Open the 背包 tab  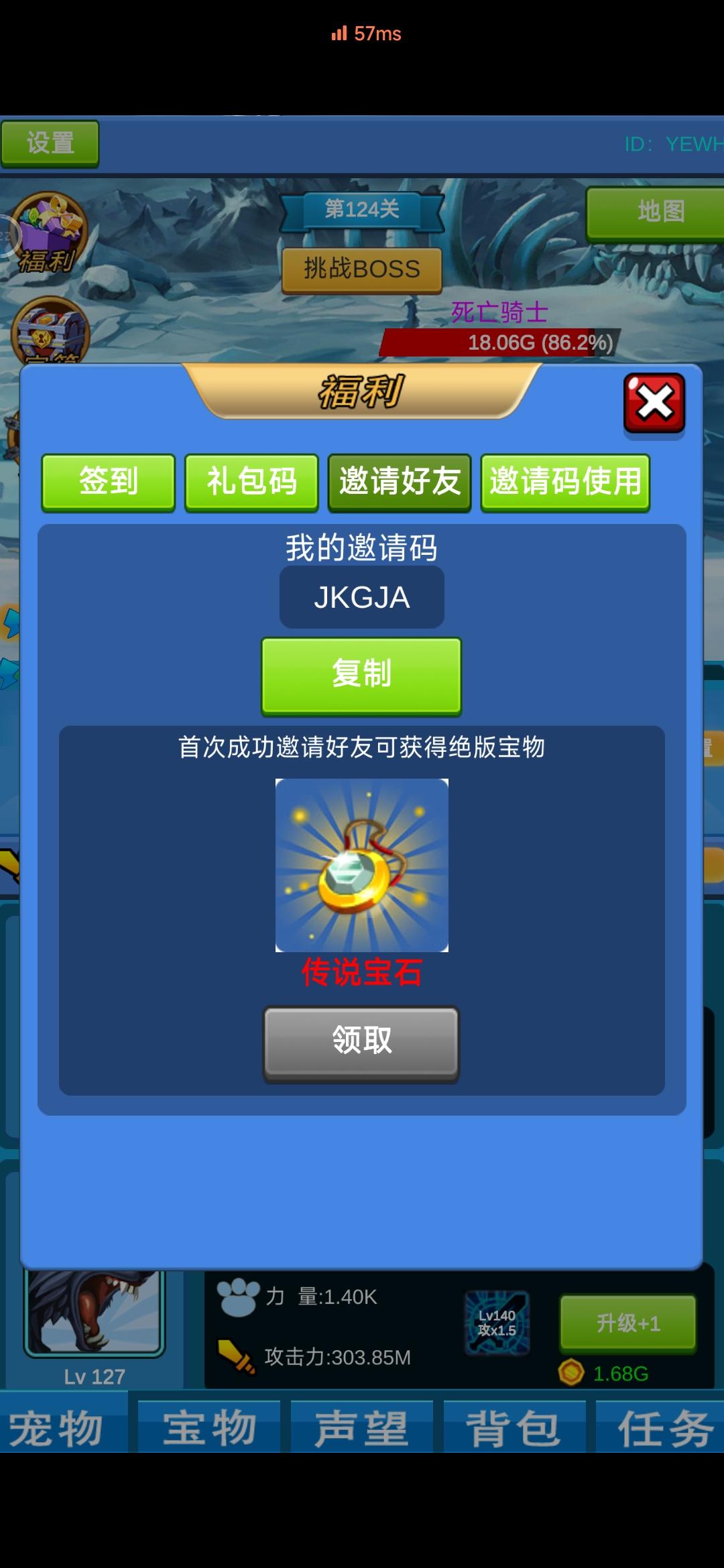click(514, 1427)
